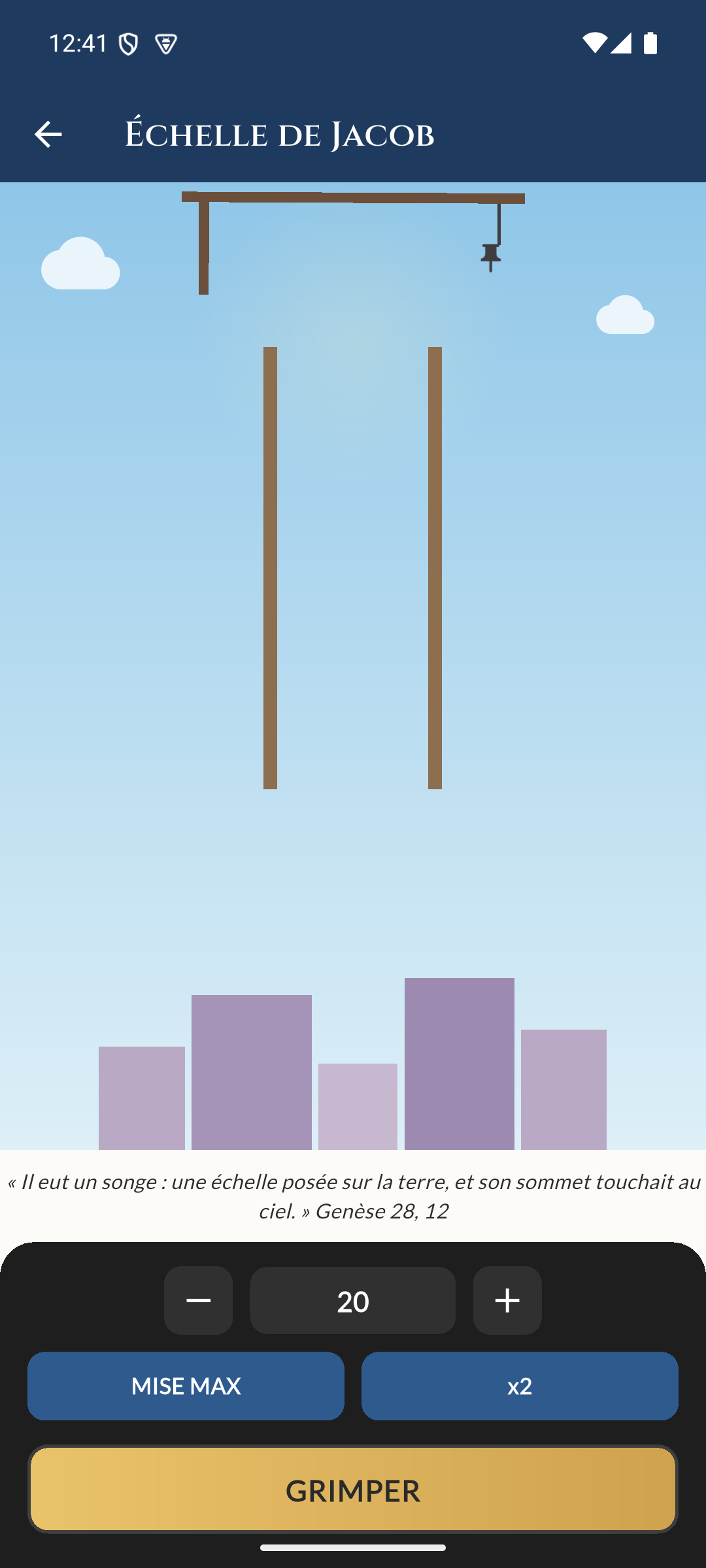Increase the bet with the plus button
The width and height of the screenshot is (706, 1568).
[x=507, y=1300]
